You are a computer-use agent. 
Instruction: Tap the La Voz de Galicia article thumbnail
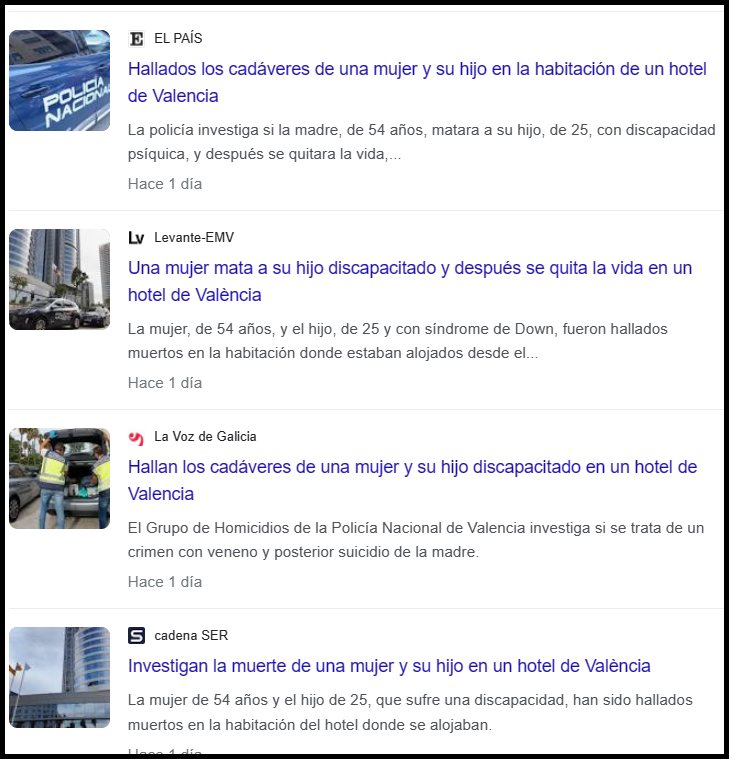[59, 479]
